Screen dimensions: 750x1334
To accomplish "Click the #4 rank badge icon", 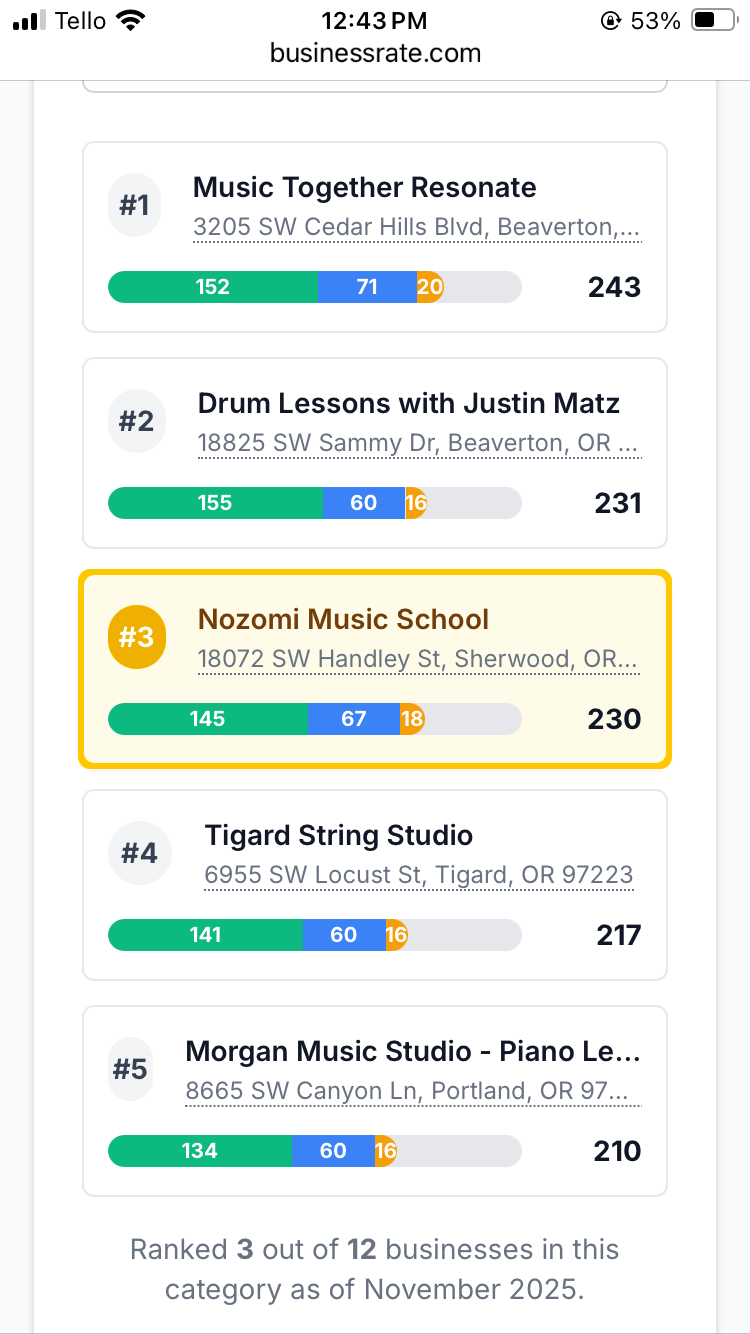I will (x=139, y=853).
